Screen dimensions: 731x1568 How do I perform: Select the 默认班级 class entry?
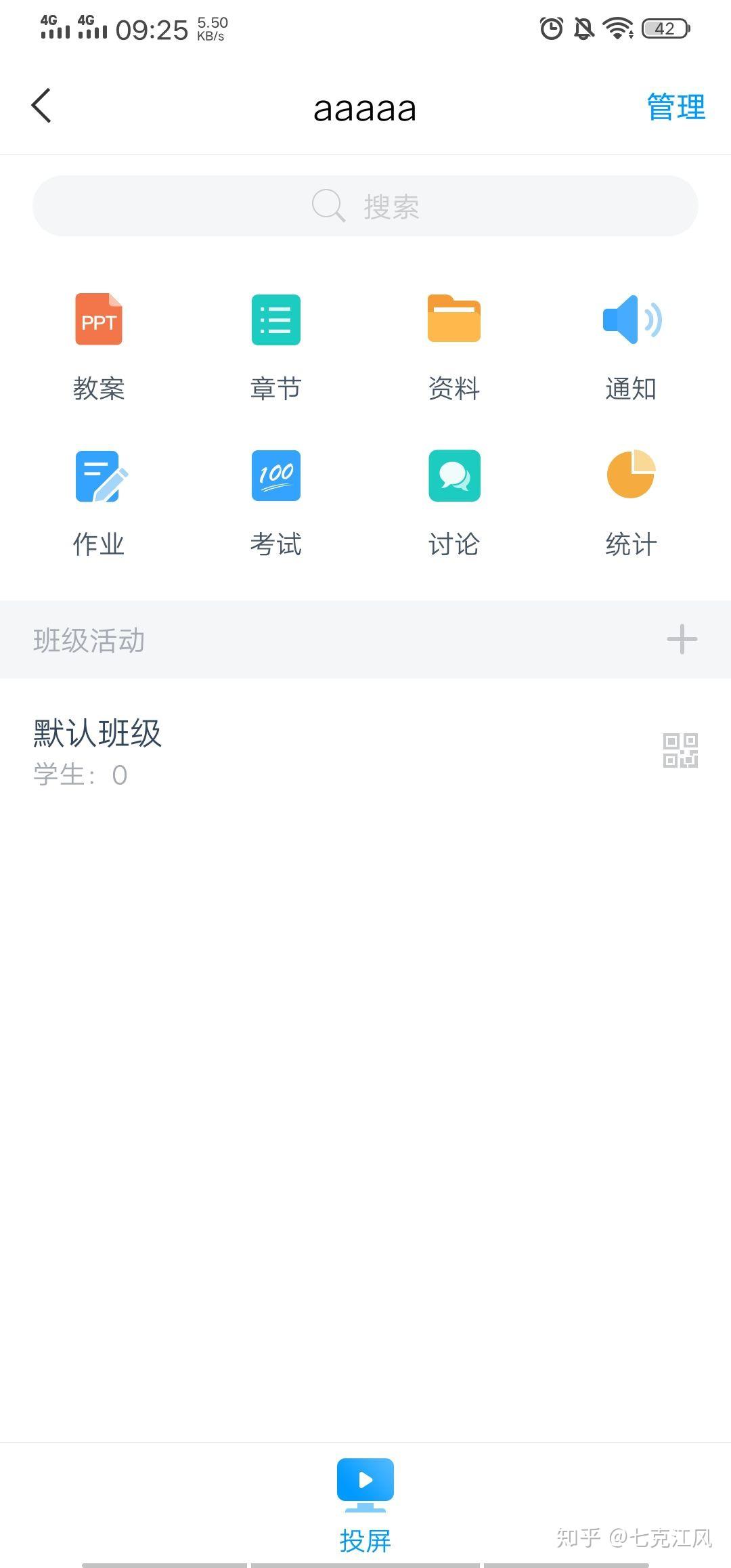tap(97, 733)
